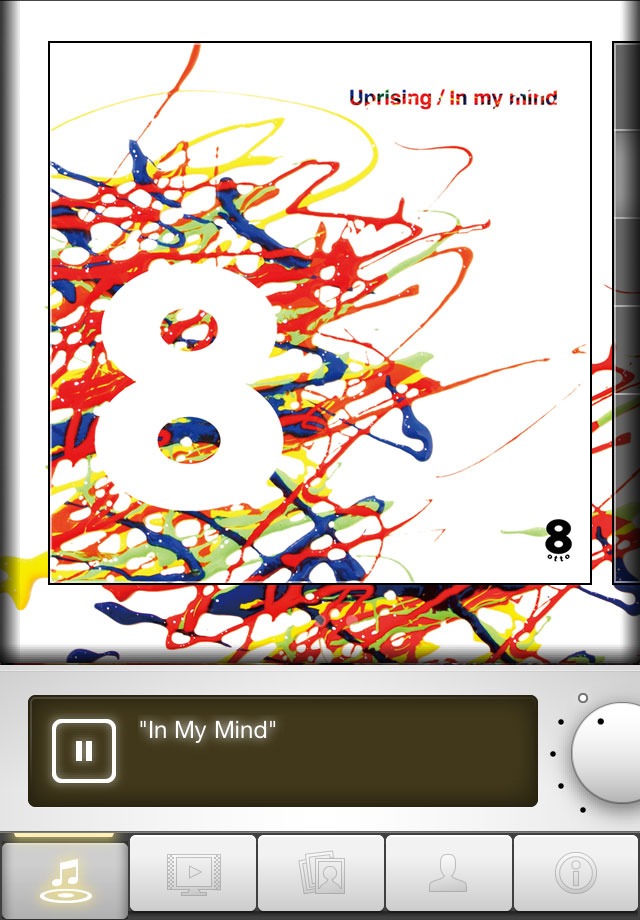Viewport: 640px width, 920px height.
Task: Pause the song "In My Mind"
Action: [x=84, y=751]
